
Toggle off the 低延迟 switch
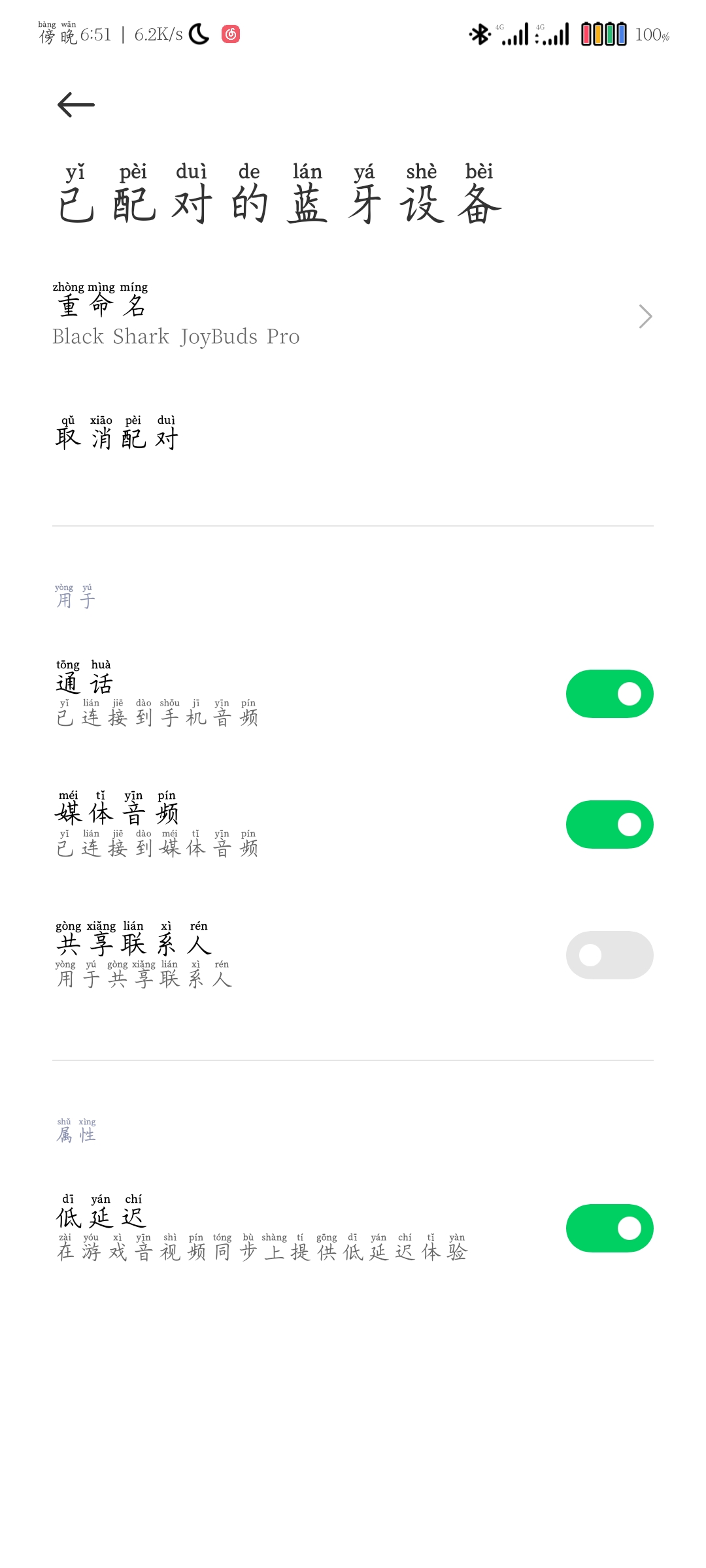[609, 1228]
